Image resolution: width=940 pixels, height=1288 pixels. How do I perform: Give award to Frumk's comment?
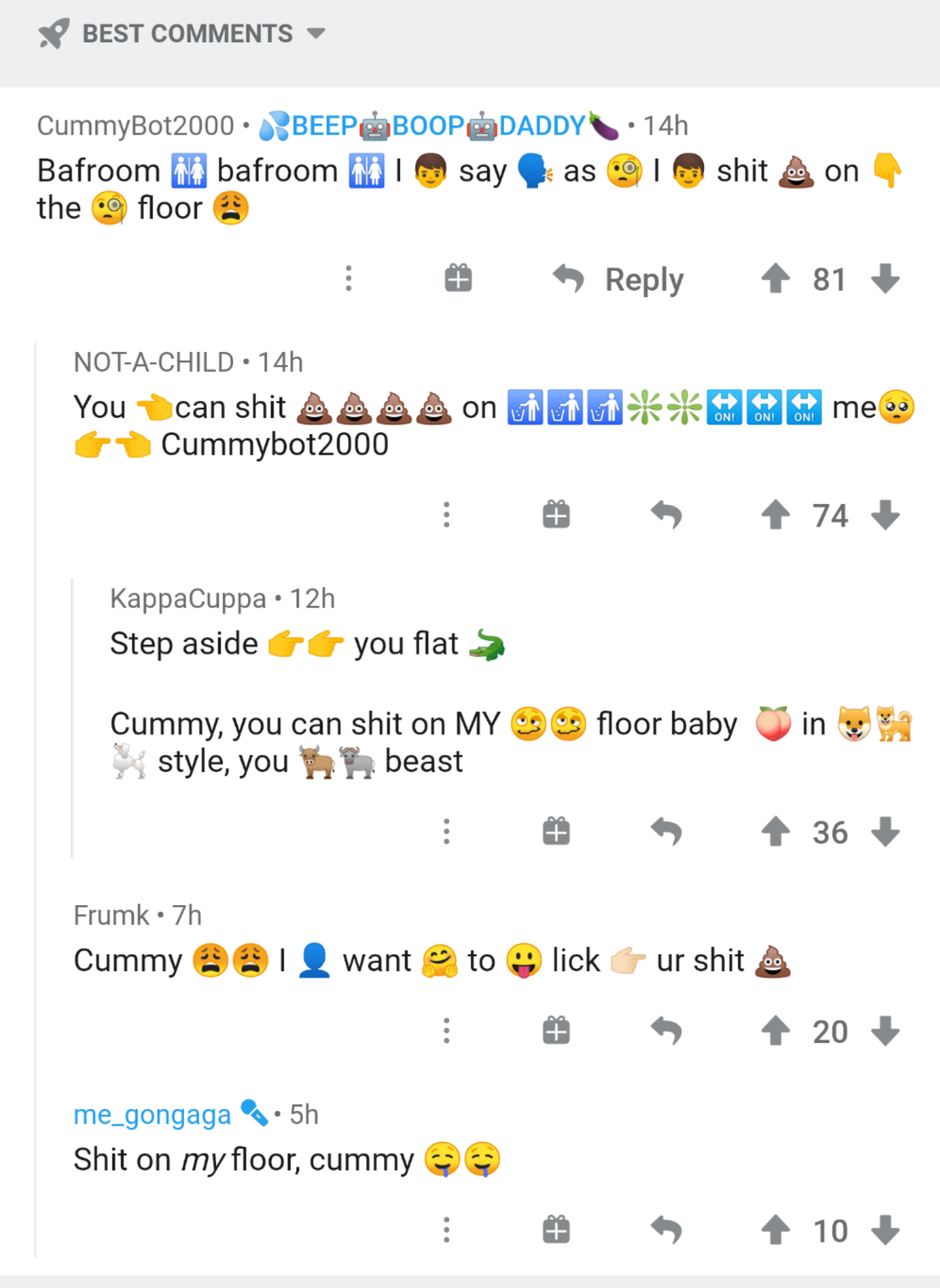(556, 1031)
